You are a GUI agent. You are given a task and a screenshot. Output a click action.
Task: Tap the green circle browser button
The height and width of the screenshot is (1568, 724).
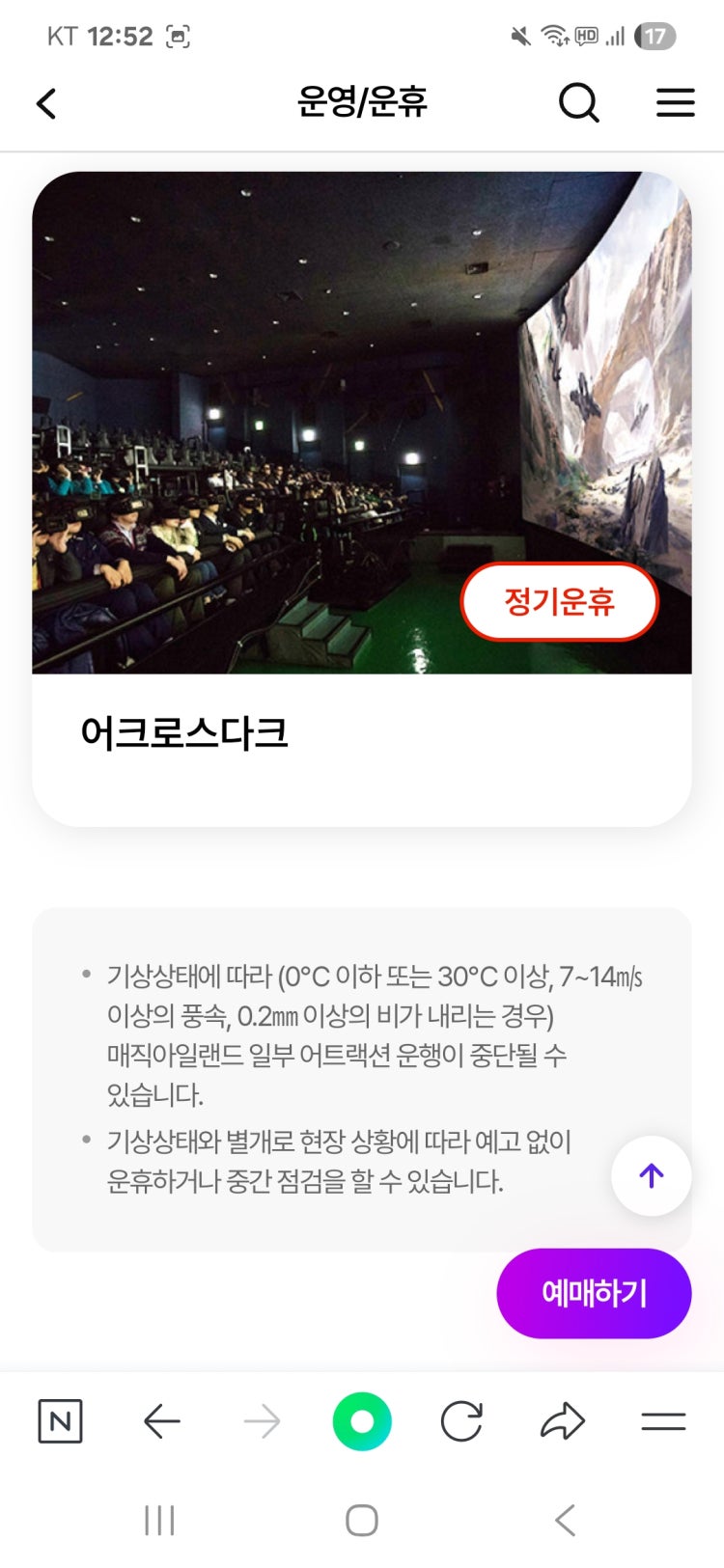click(362, 1421)
